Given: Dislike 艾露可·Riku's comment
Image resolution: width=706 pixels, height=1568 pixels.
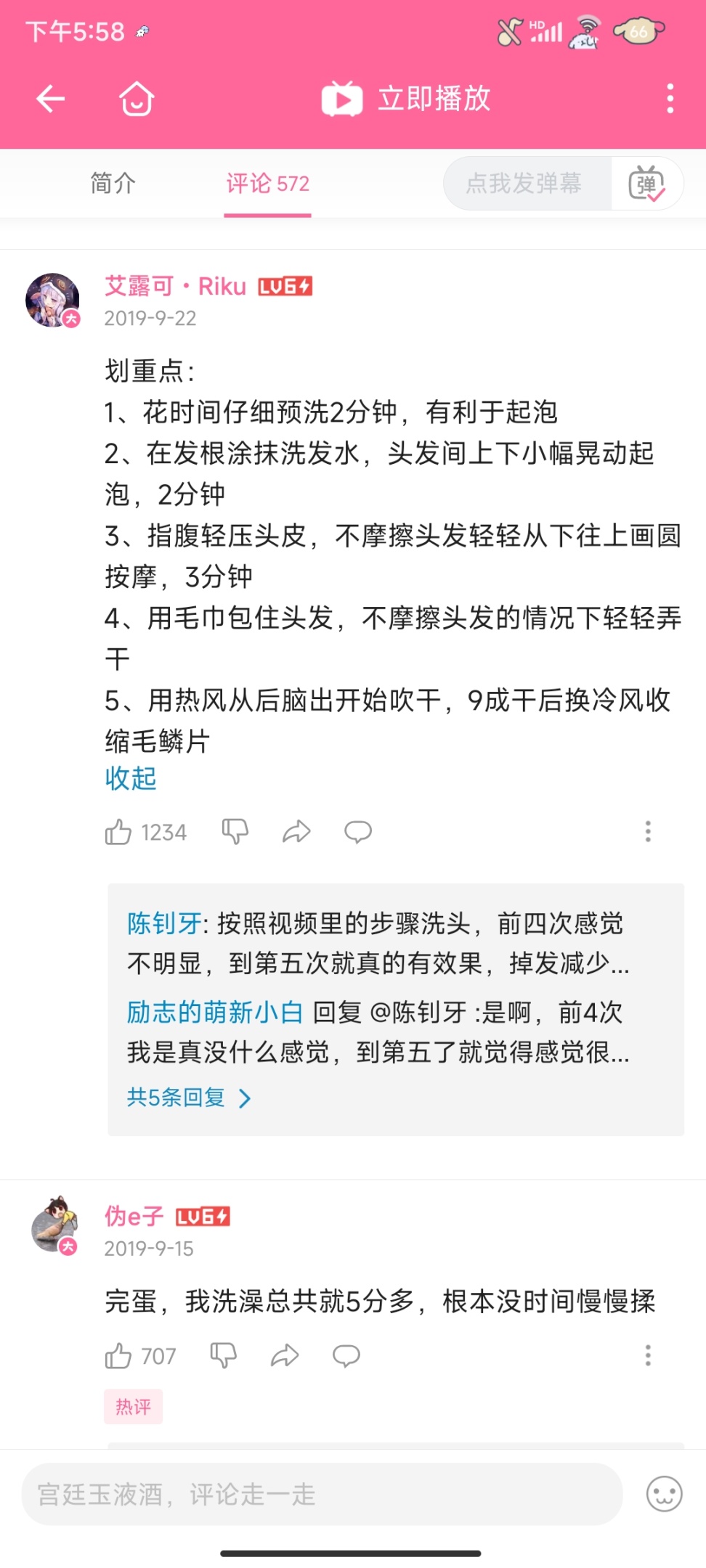Looking at the screenshot, I should coord(235,832).
